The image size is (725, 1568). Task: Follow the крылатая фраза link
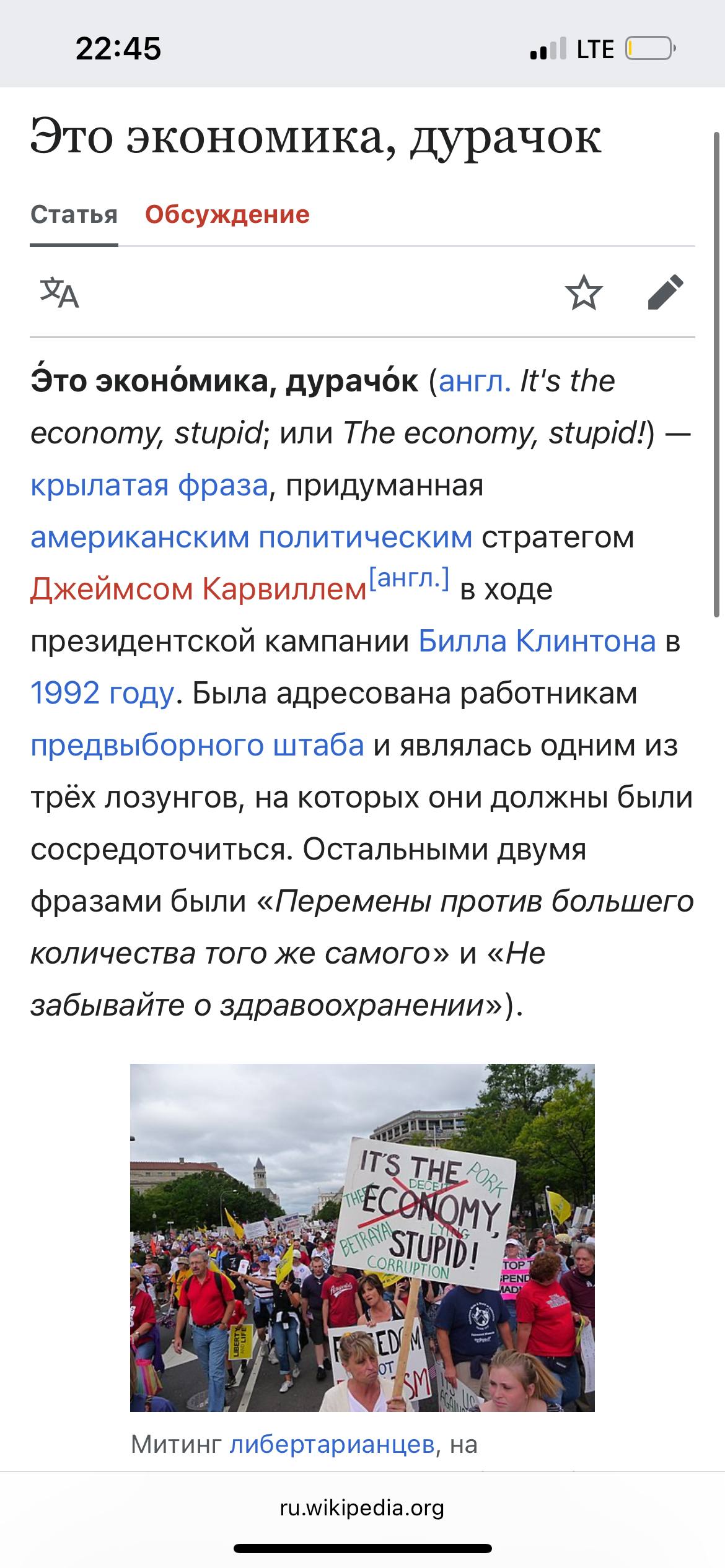(x=149, y=485)
